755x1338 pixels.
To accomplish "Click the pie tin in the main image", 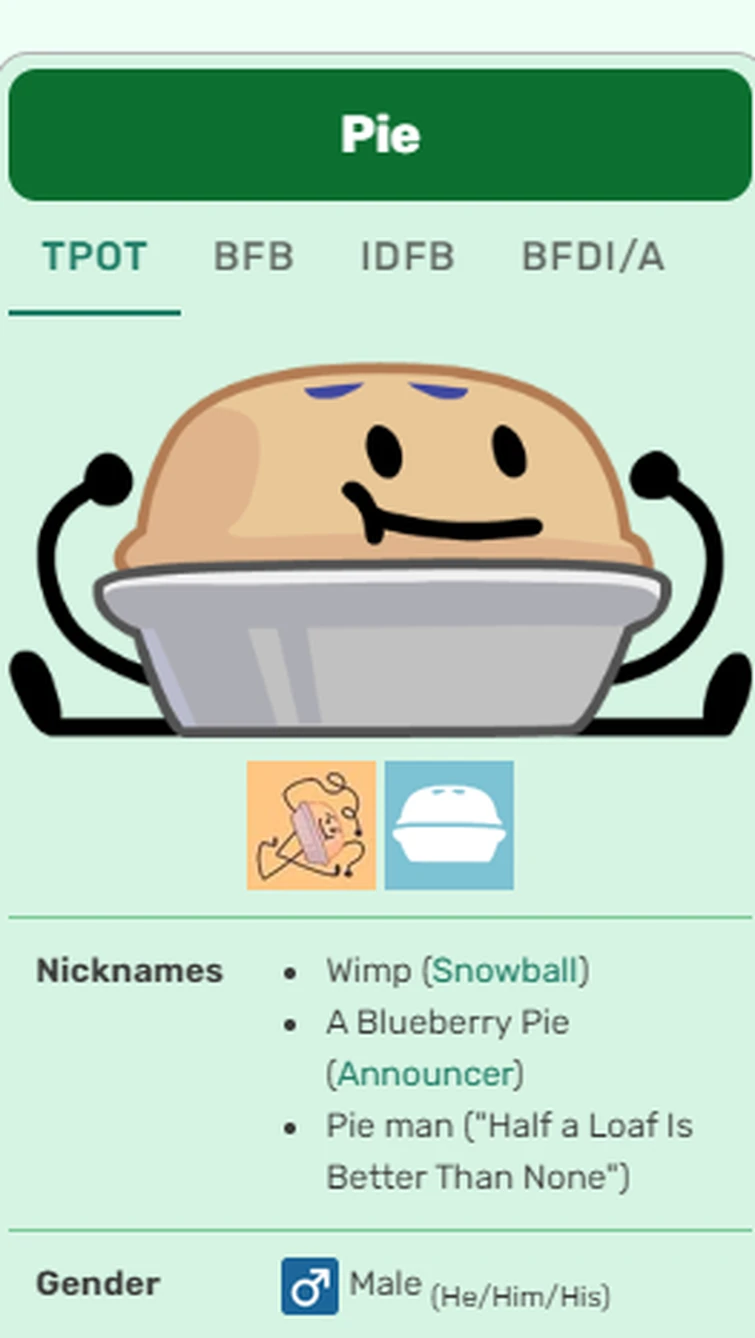I will pyautogui.click(x=378, y=645).
